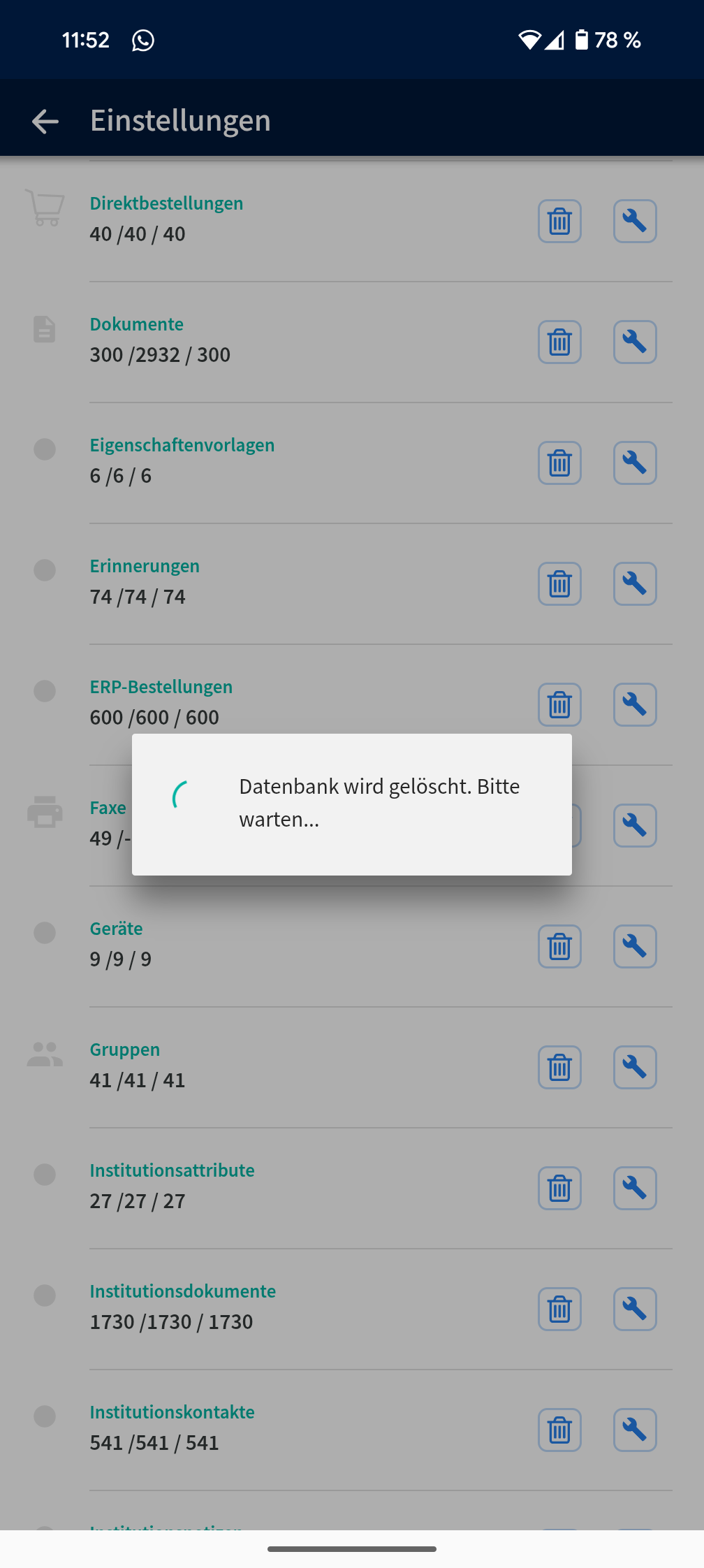Go back from Einstellungen

point(45,122)
